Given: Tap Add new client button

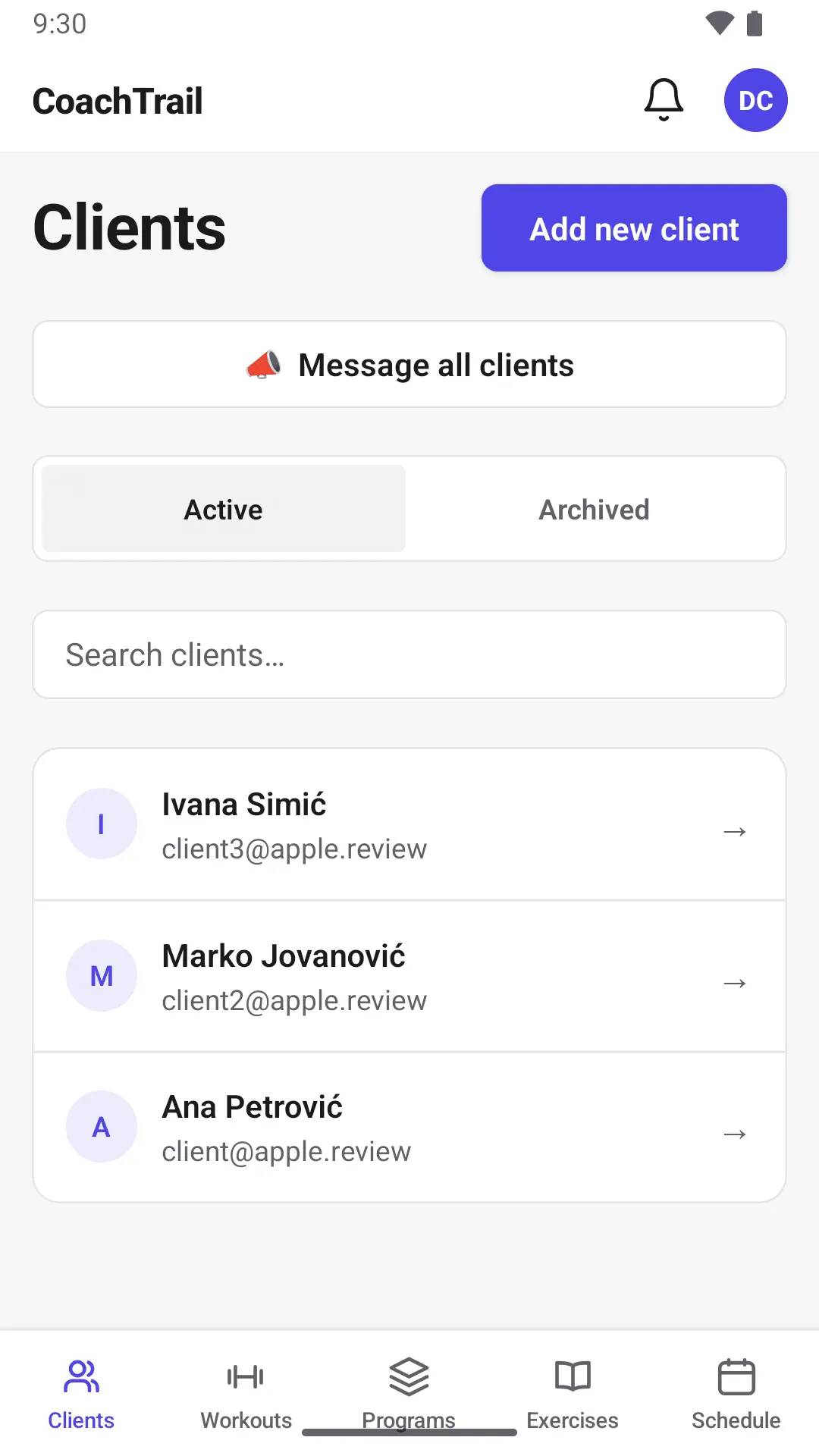Looking at the screenshot, I should point(634,227).
